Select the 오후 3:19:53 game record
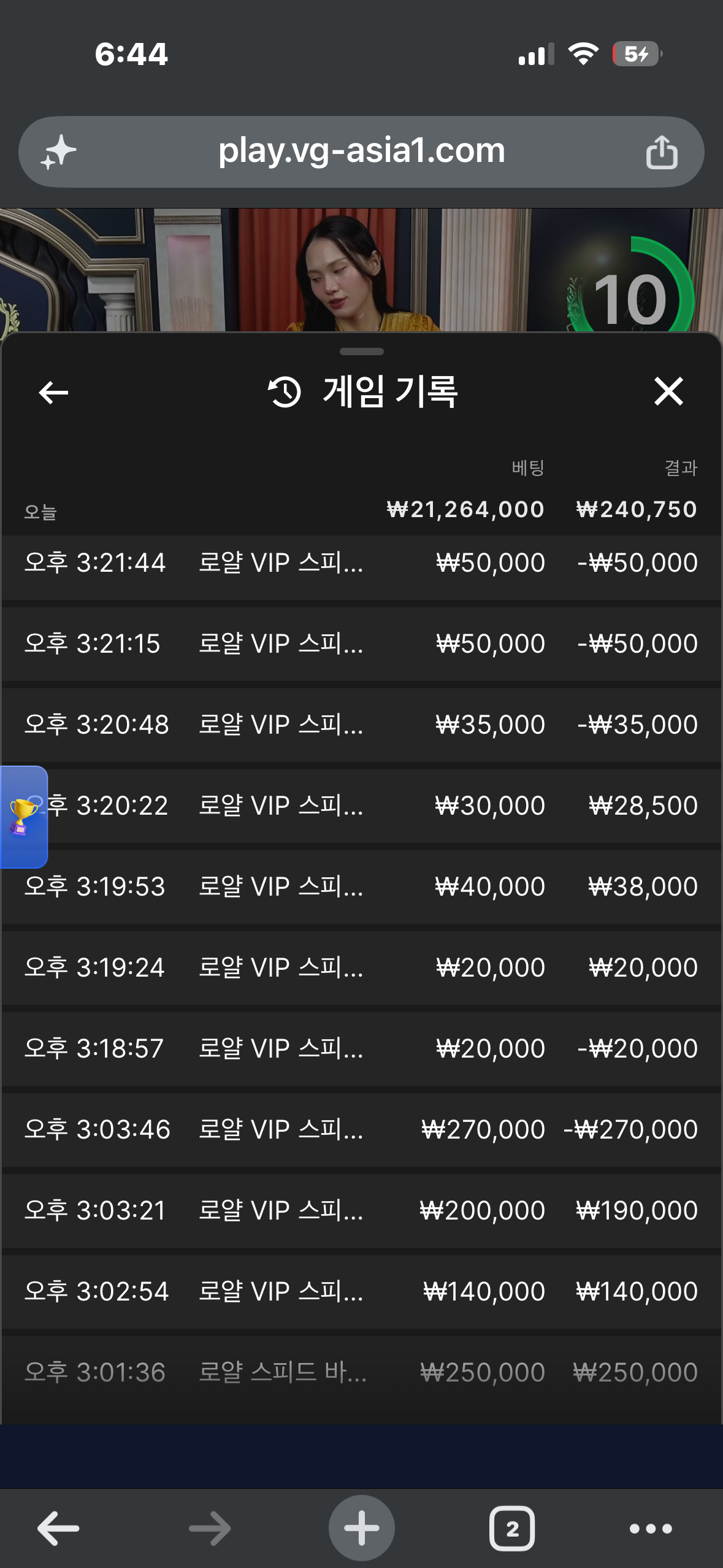The height and width of the screenshot is (1568, 723). tap(361, 887)
